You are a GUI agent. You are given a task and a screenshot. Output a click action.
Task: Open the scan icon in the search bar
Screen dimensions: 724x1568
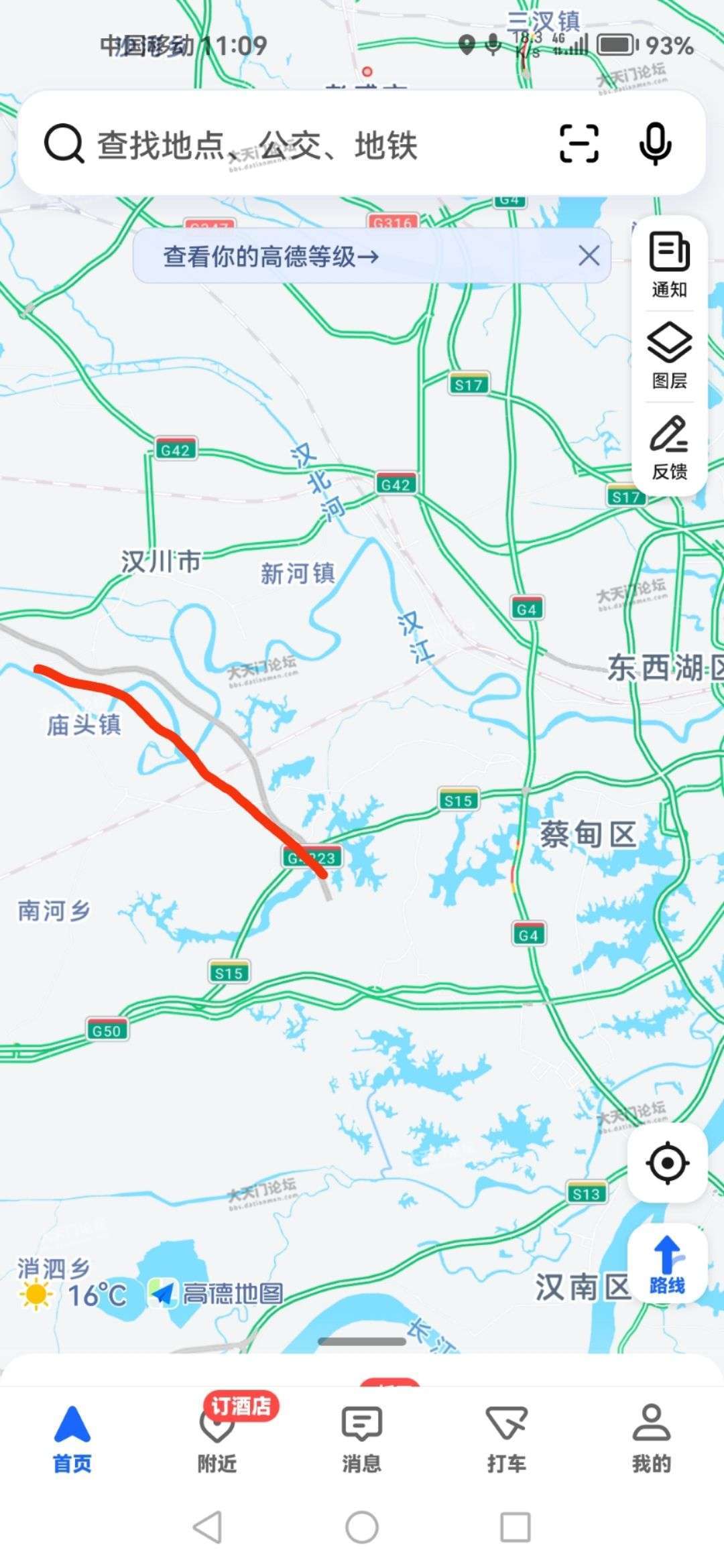coord(579,143)
